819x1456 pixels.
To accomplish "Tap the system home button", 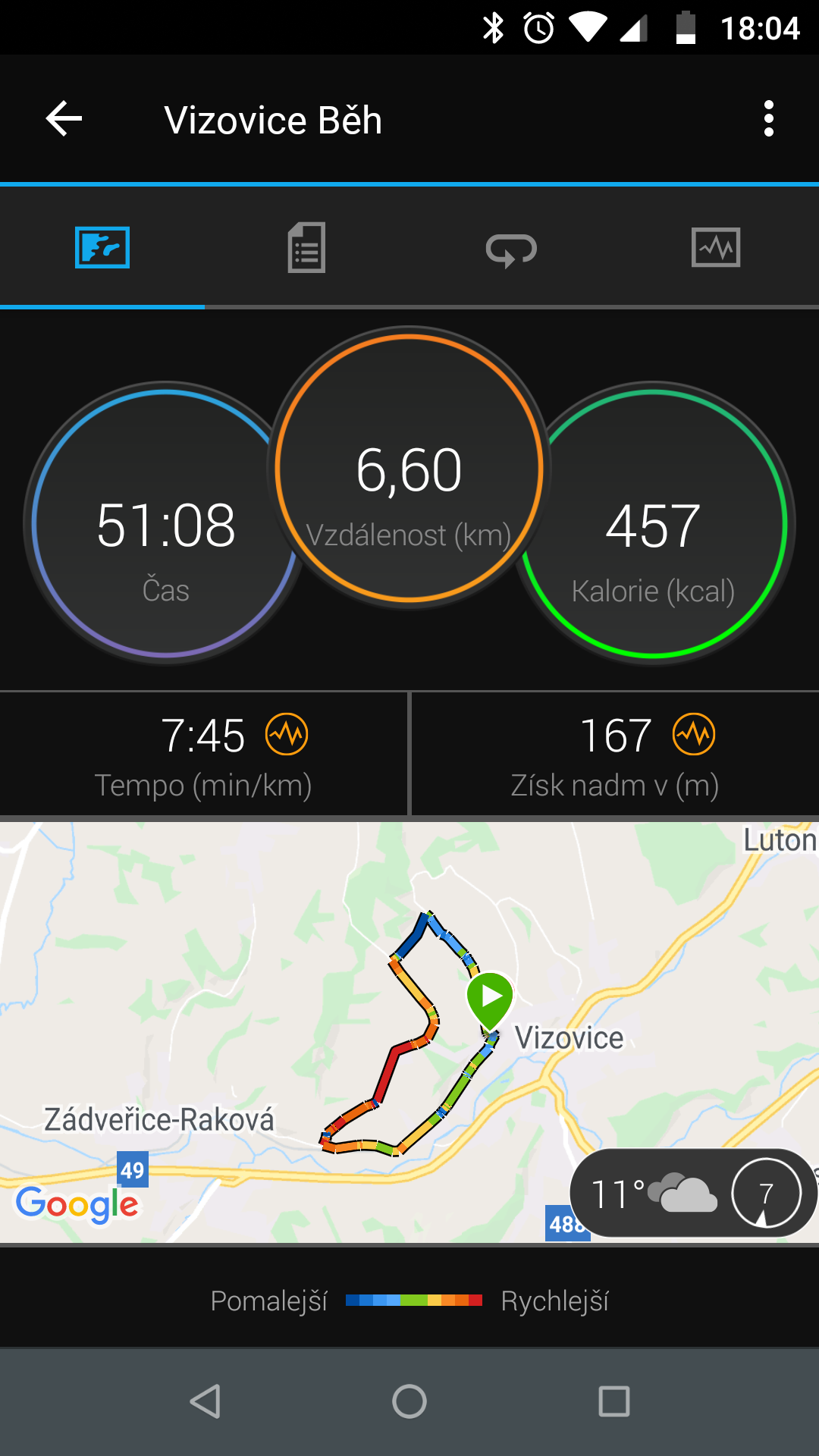I will [409, 1401].
